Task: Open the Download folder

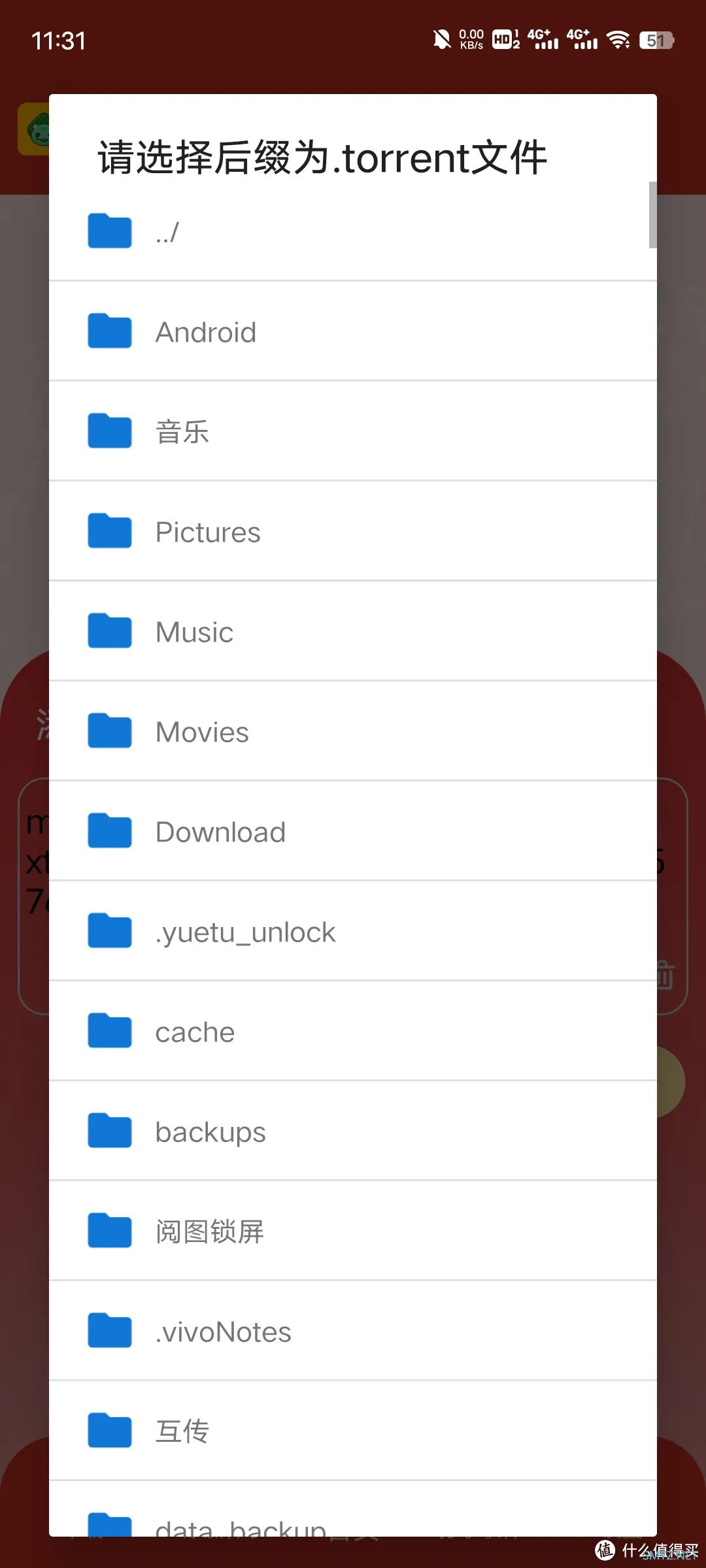Action: tap(353, 832)
